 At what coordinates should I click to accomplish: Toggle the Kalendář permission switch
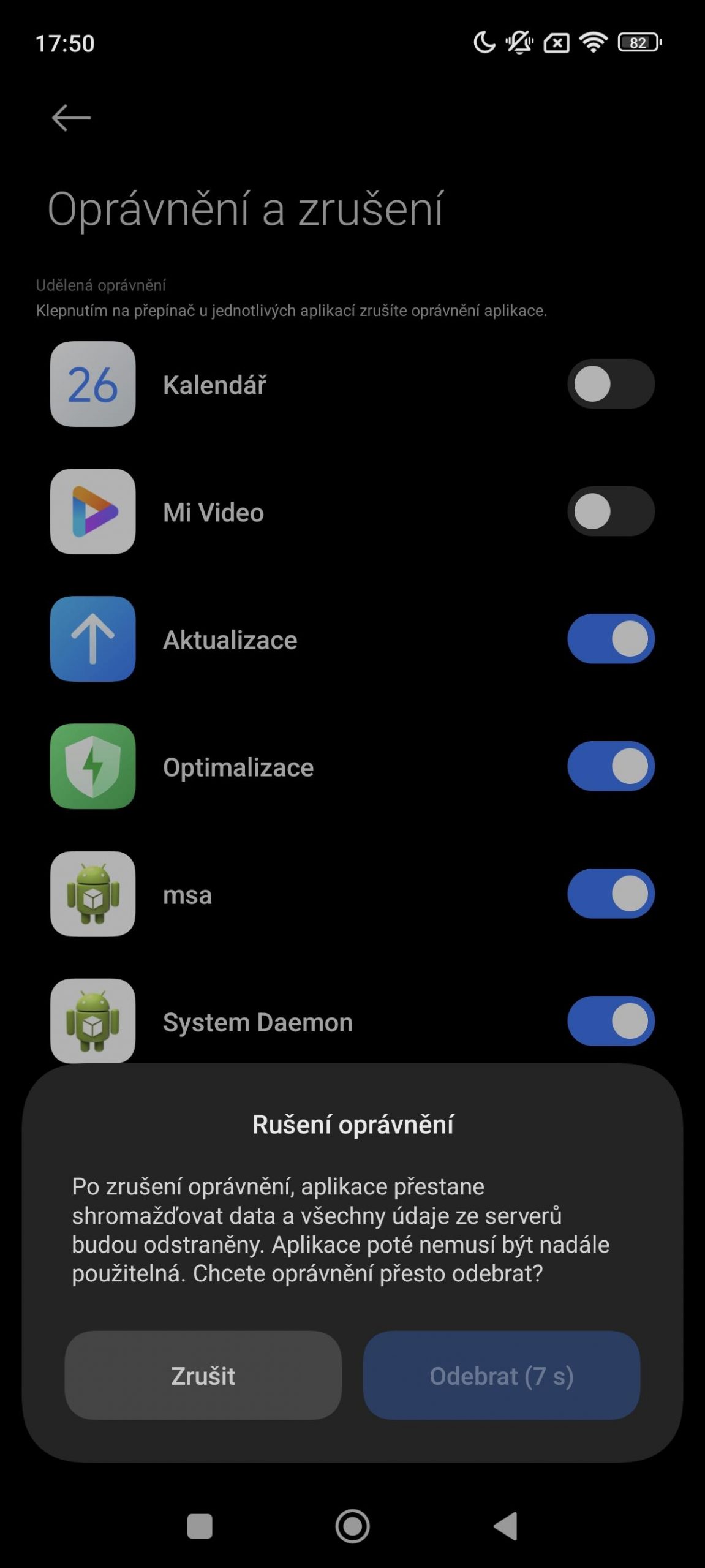pyautogui.click(x=611, y=384)
